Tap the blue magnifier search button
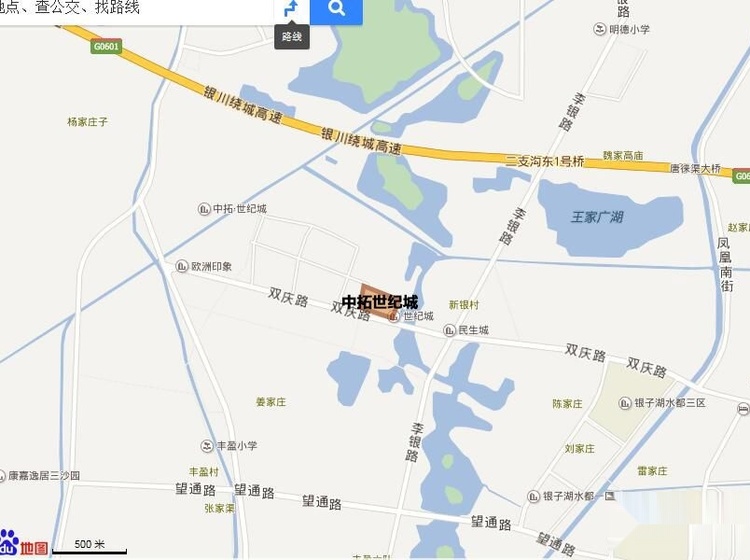The width and height of the screenshot is (750, 560). click(336, 10)
